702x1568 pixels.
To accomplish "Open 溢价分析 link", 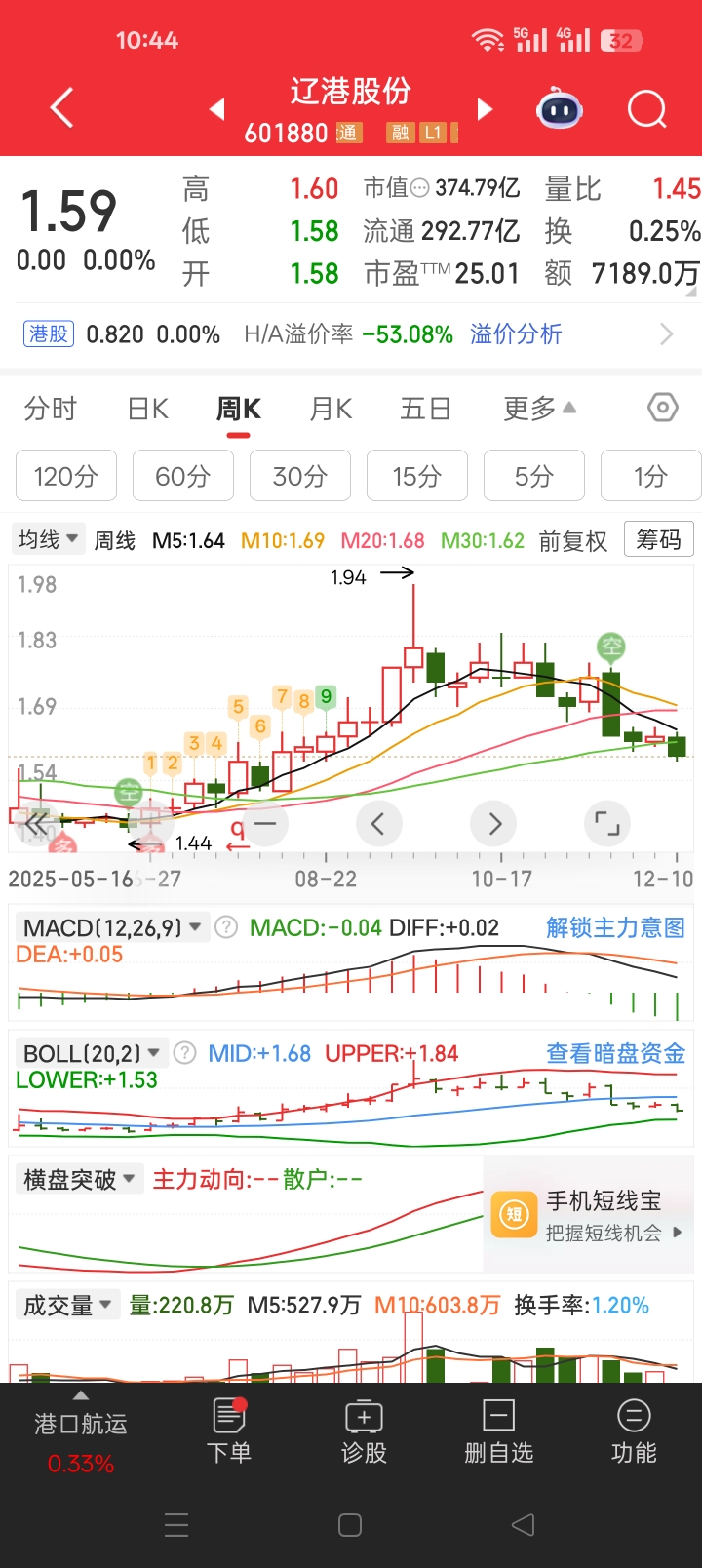I will click(516, 334).
